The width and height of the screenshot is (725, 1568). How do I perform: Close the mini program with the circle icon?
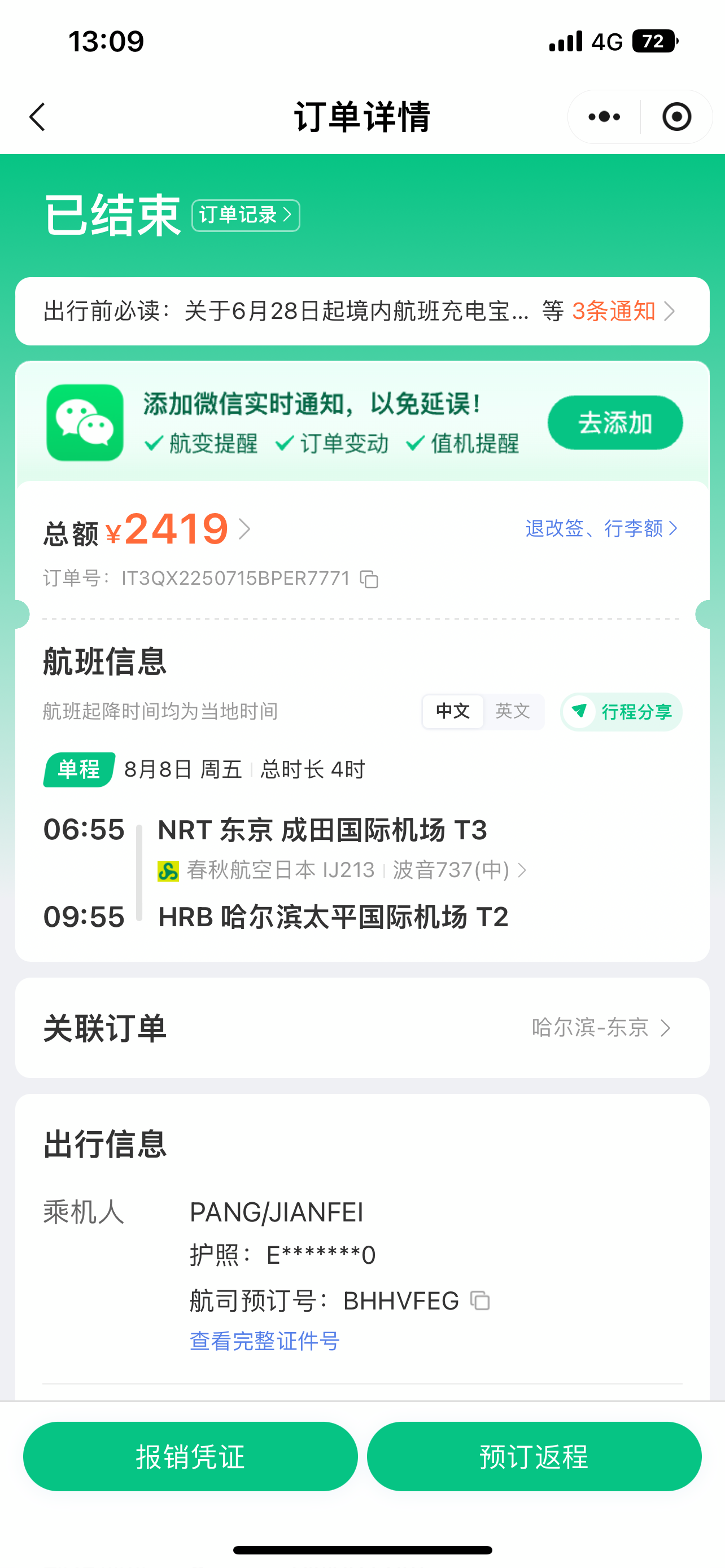(676, 117)
